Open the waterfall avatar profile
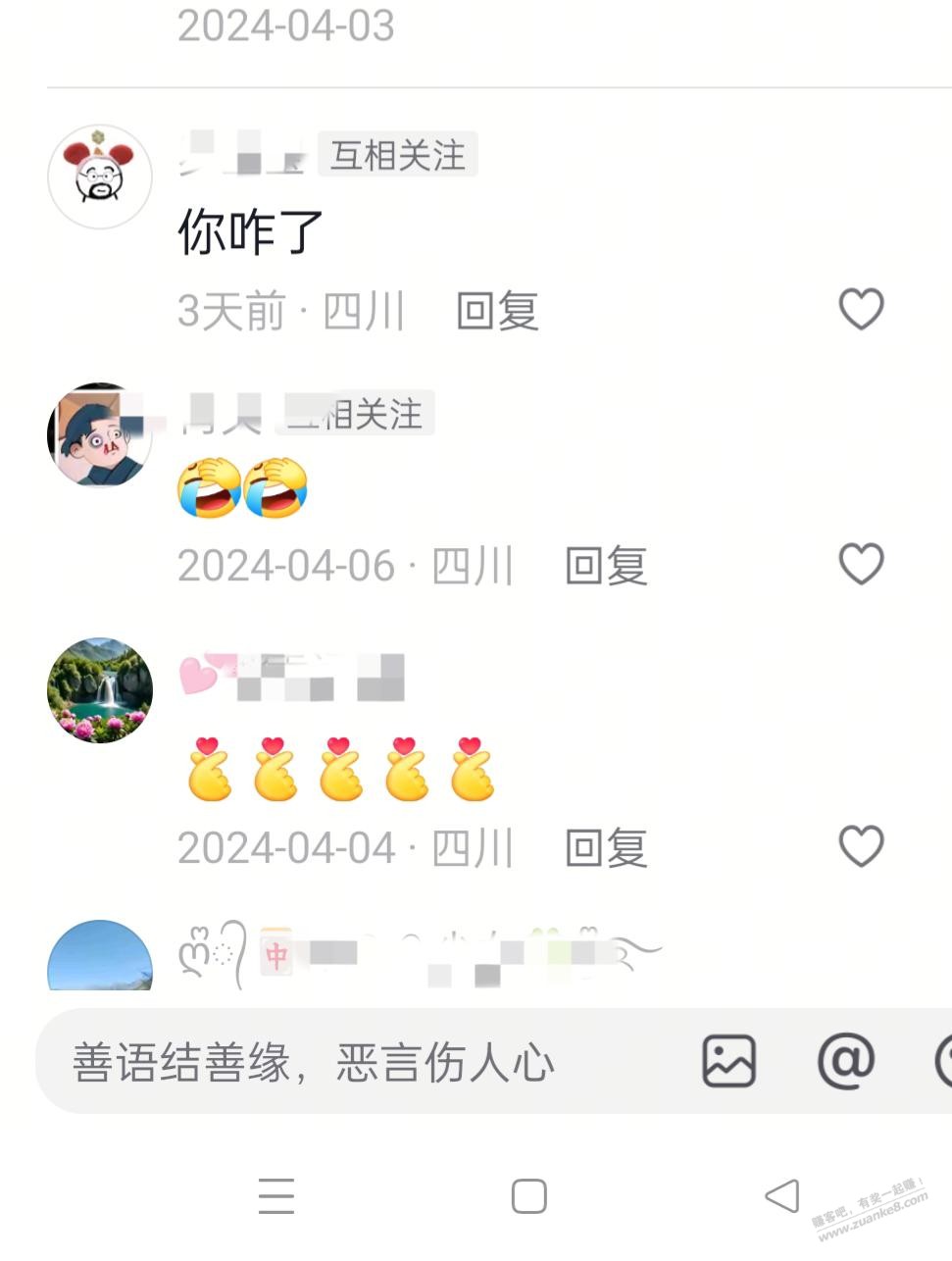The height and width of the screenshot is (1261, 952). click(x=100, y=690)
